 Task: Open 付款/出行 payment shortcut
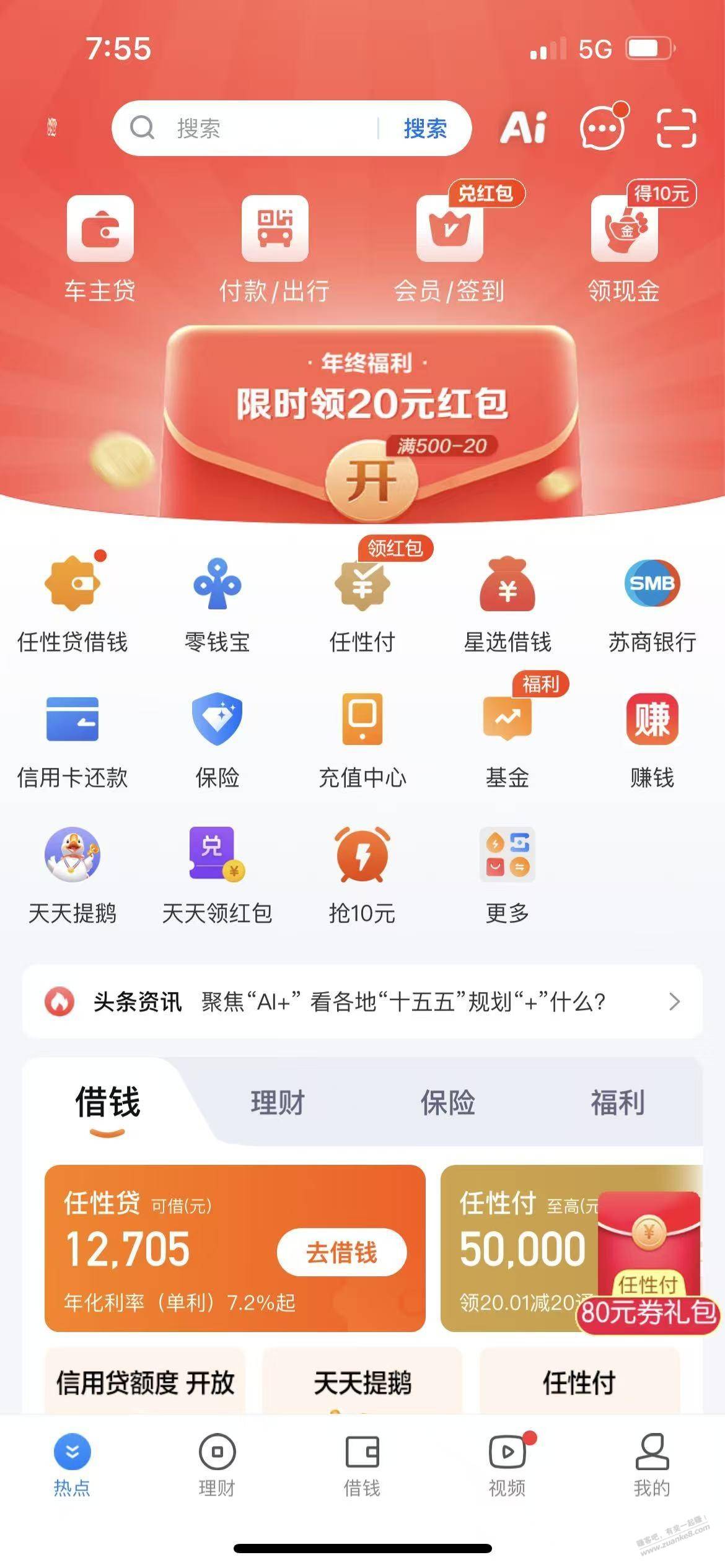tap(275, 248)
